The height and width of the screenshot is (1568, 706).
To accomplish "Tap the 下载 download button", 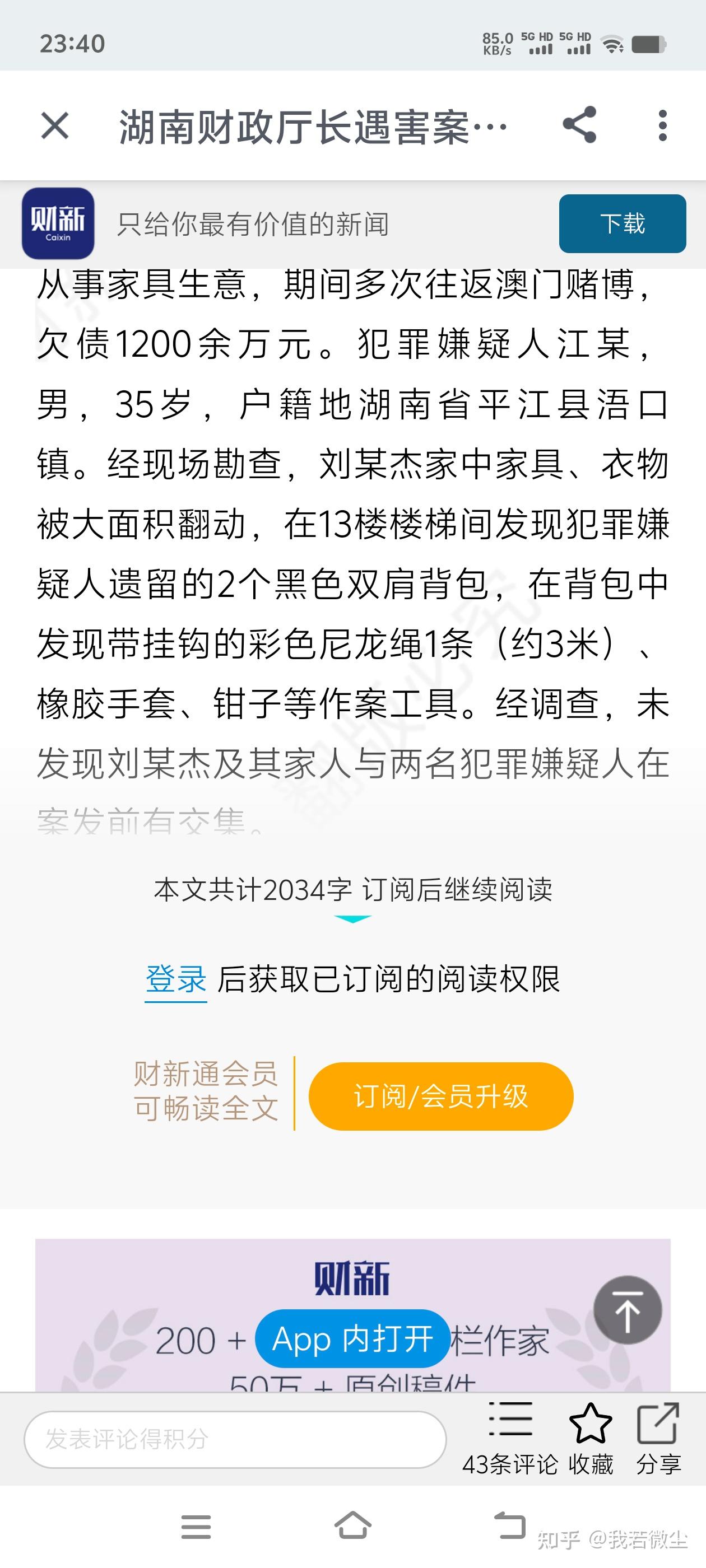I will point(622,223).
